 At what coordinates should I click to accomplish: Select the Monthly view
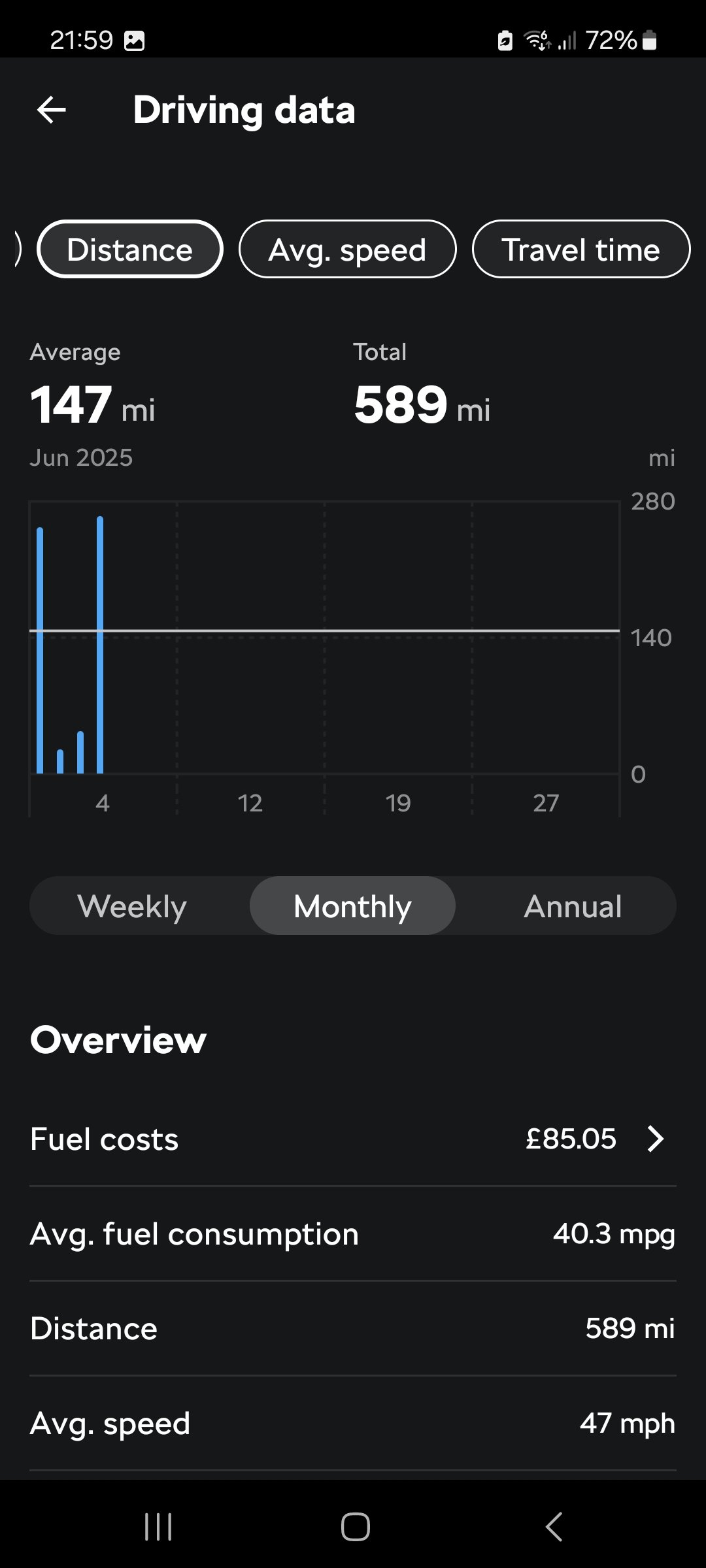pyautogui.click(x=352, y=906)
